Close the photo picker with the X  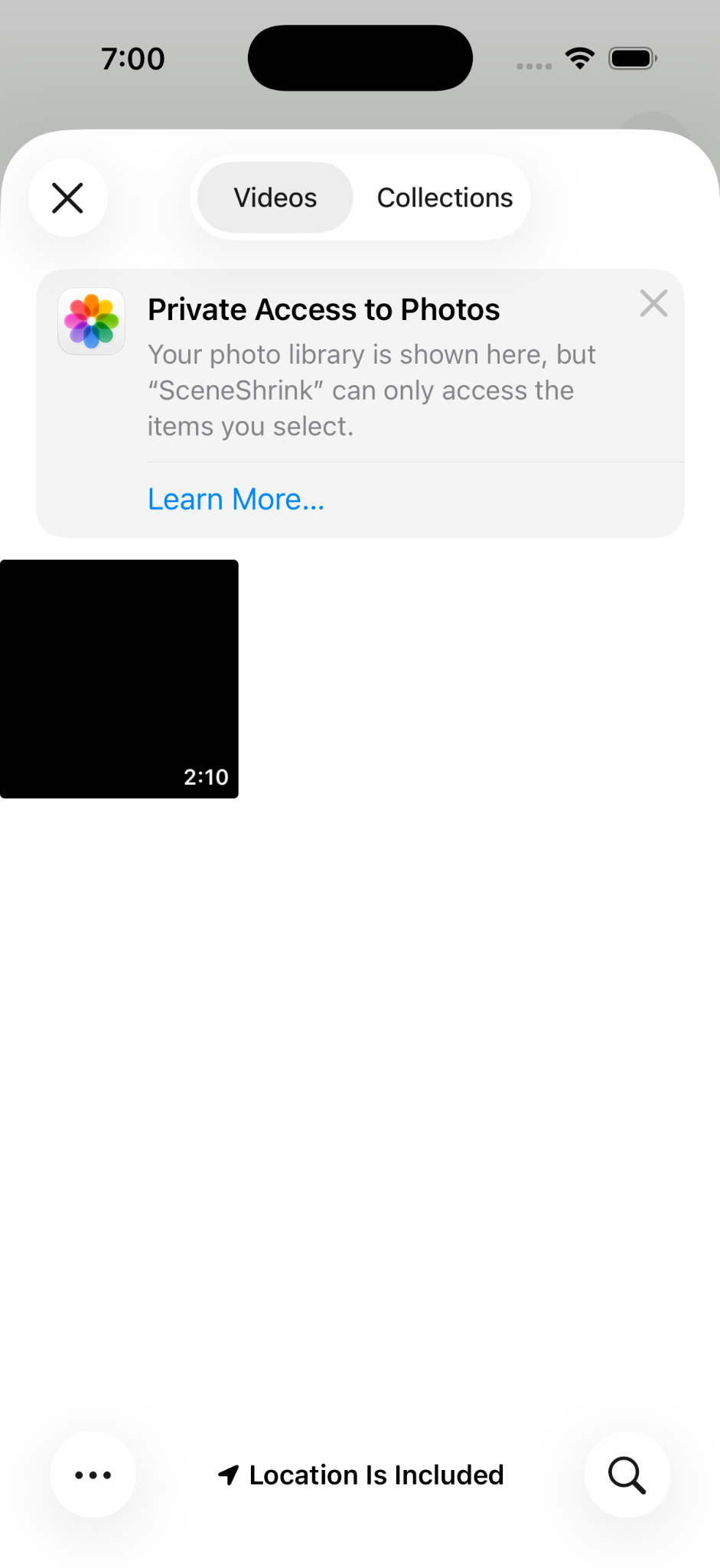click(67, 198)
